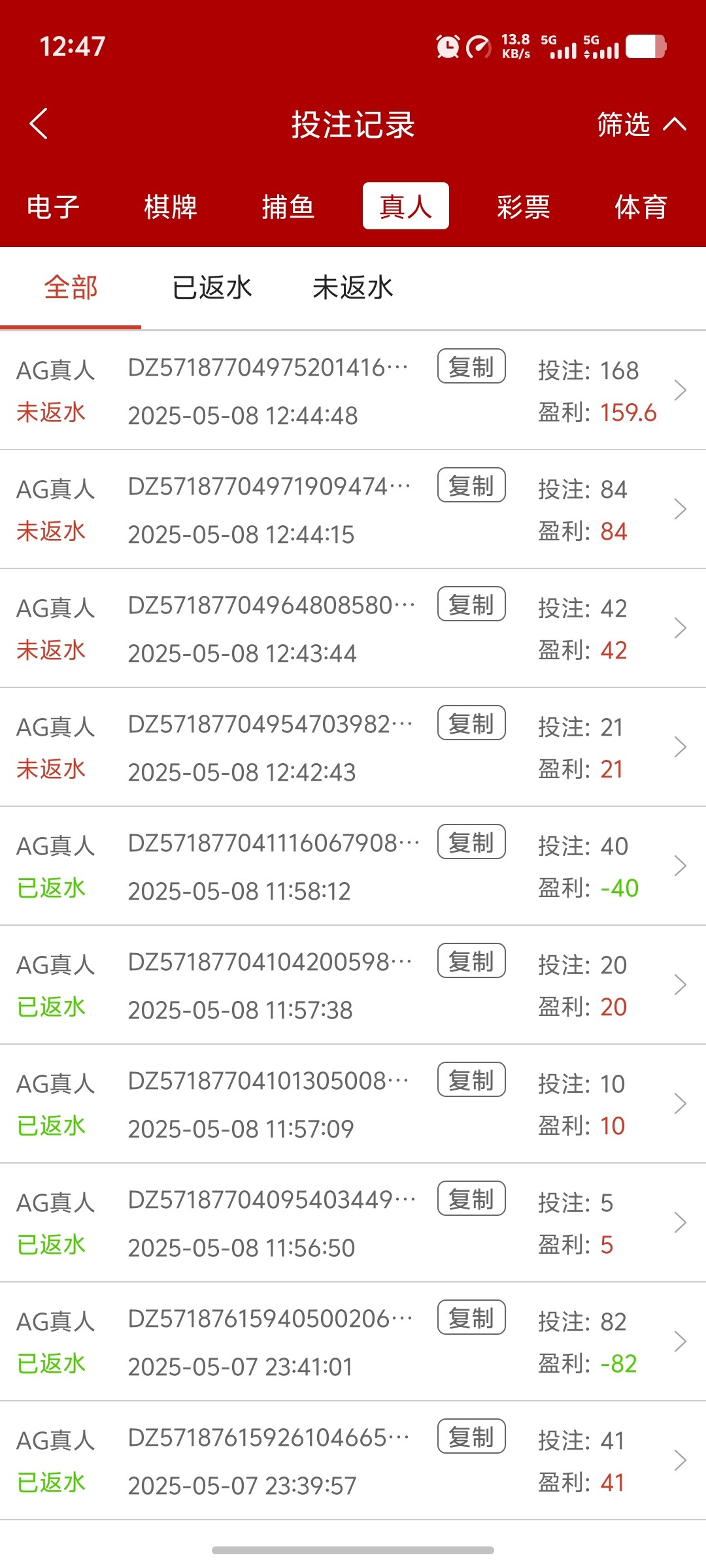Open the 棋牌 category tab

click(x=171, y=206)
